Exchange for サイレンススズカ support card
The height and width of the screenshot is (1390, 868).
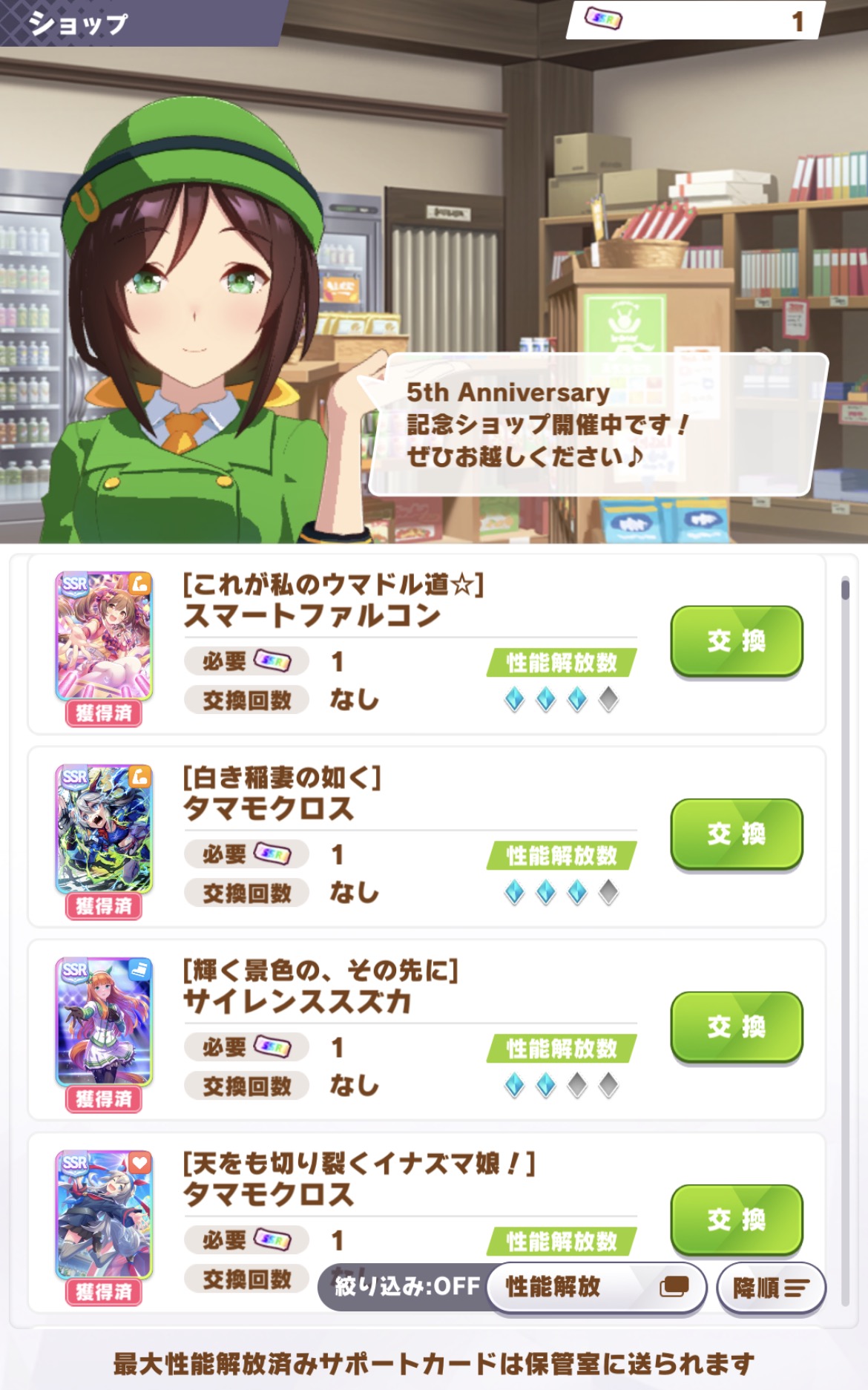736,1027
